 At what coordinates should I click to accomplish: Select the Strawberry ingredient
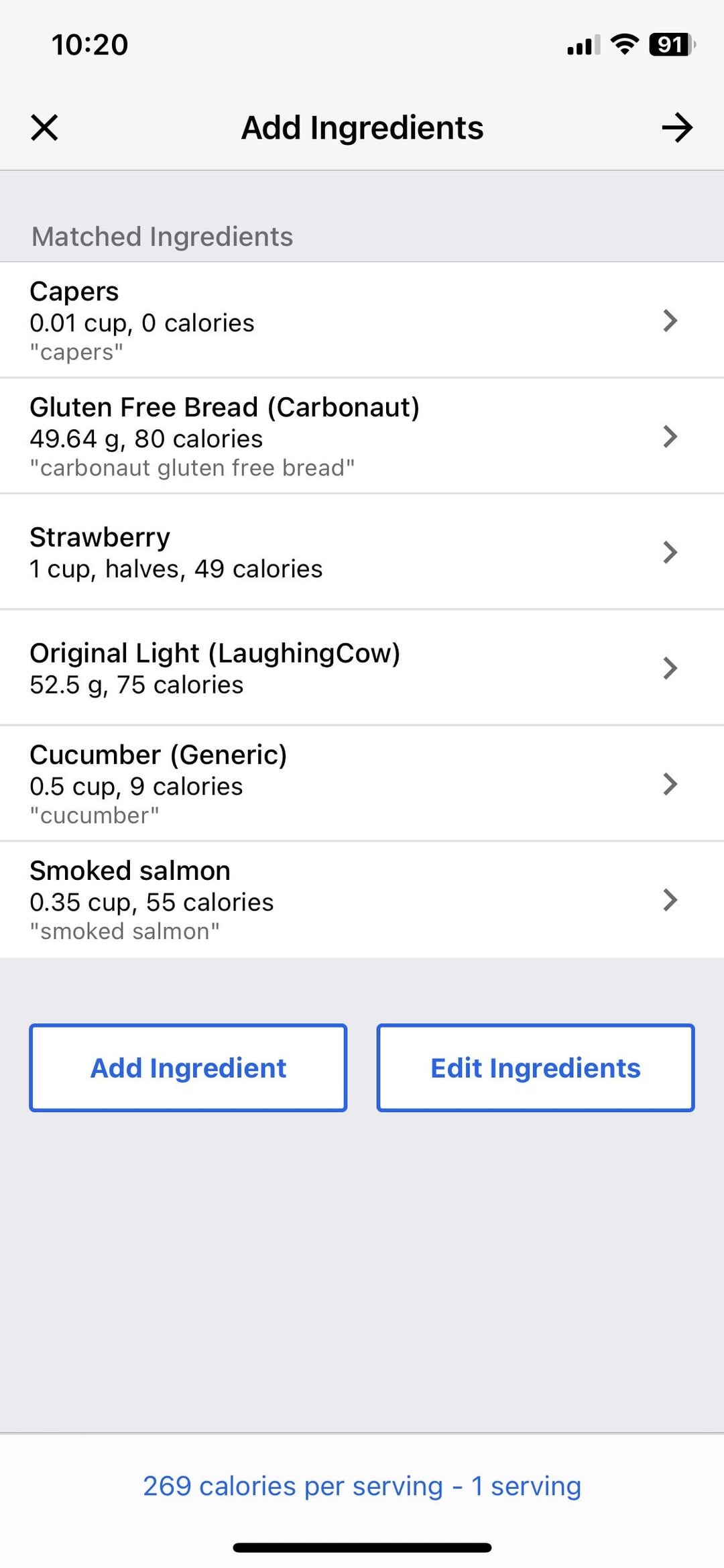[x=362, y=552]
